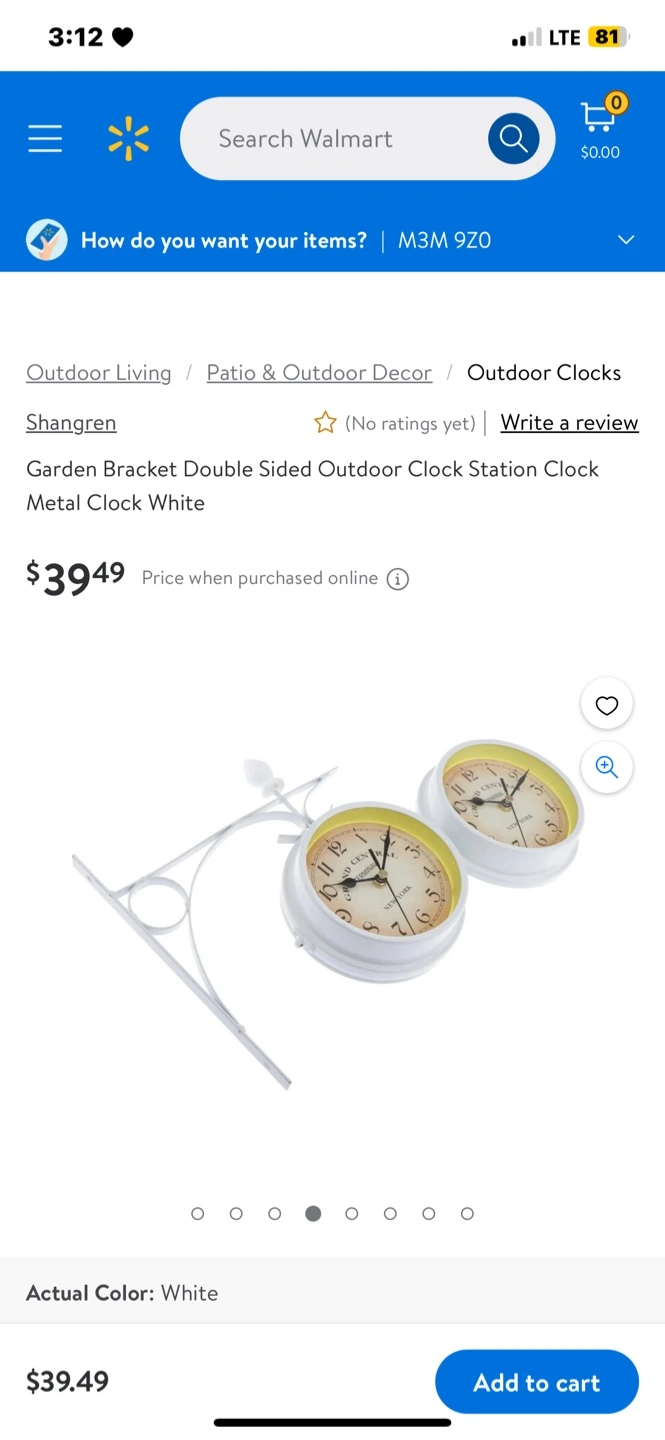Go to the Walmart home logo
Screen dimensions: 665x1440
pyautogui.click(x=128, y=139)
